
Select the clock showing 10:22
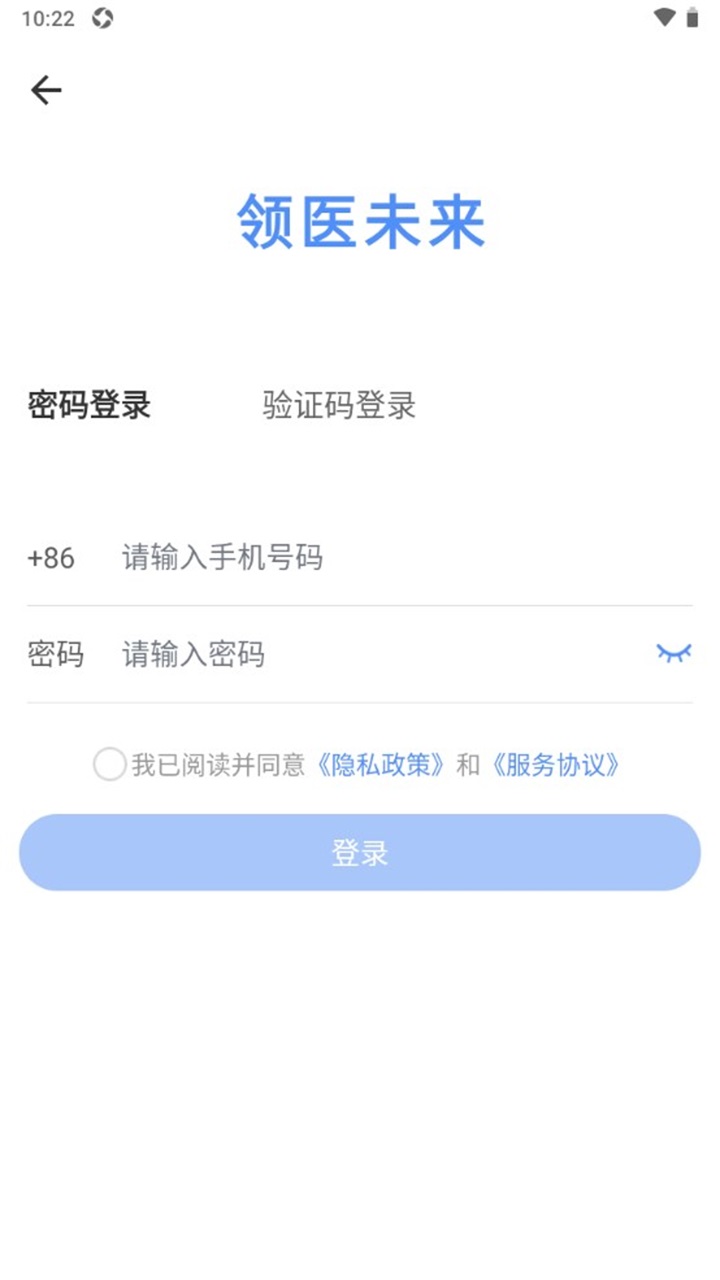click(42, 17)
